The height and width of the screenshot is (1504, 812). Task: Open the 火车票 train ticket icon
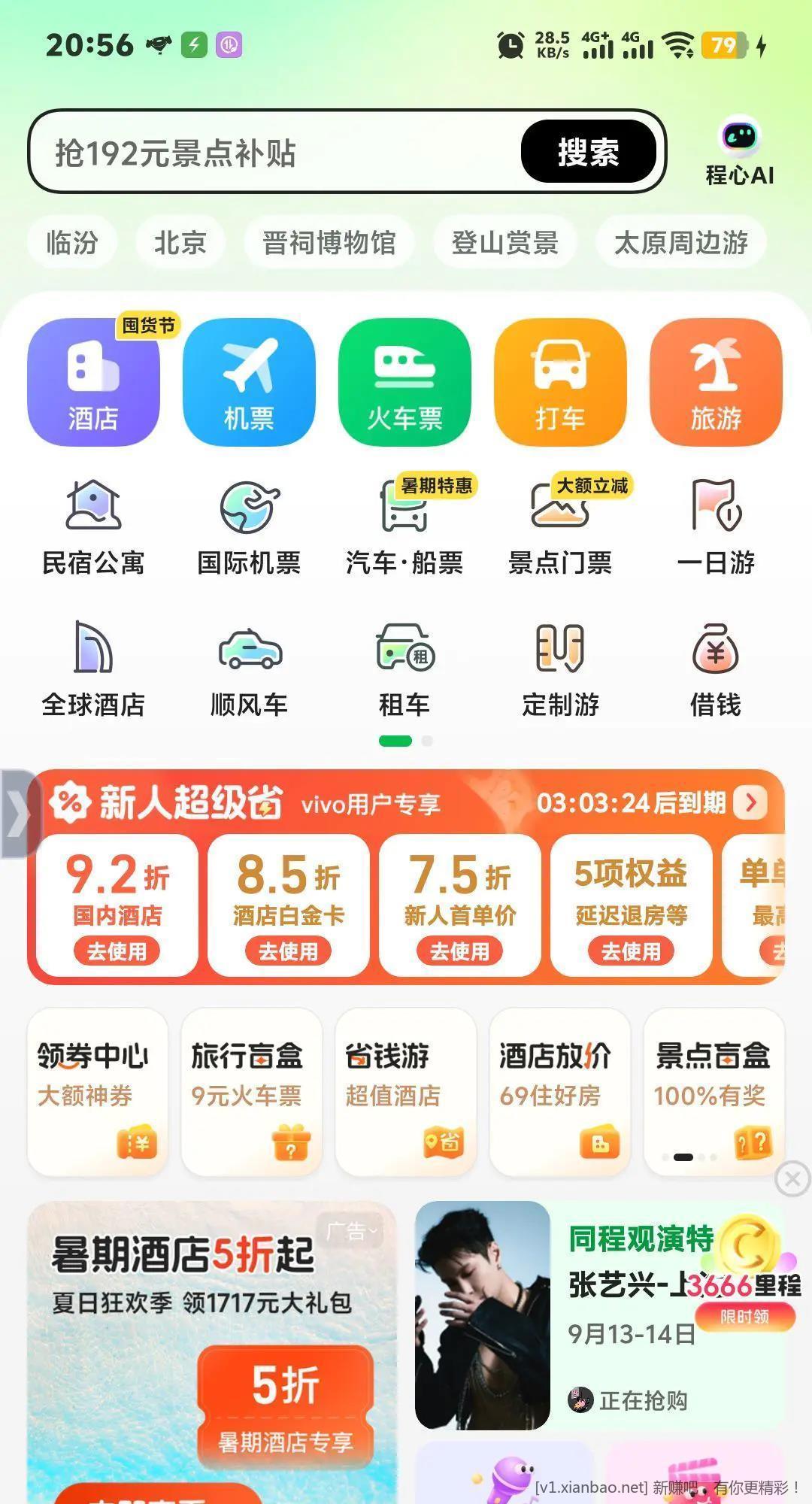click(404, 382)
